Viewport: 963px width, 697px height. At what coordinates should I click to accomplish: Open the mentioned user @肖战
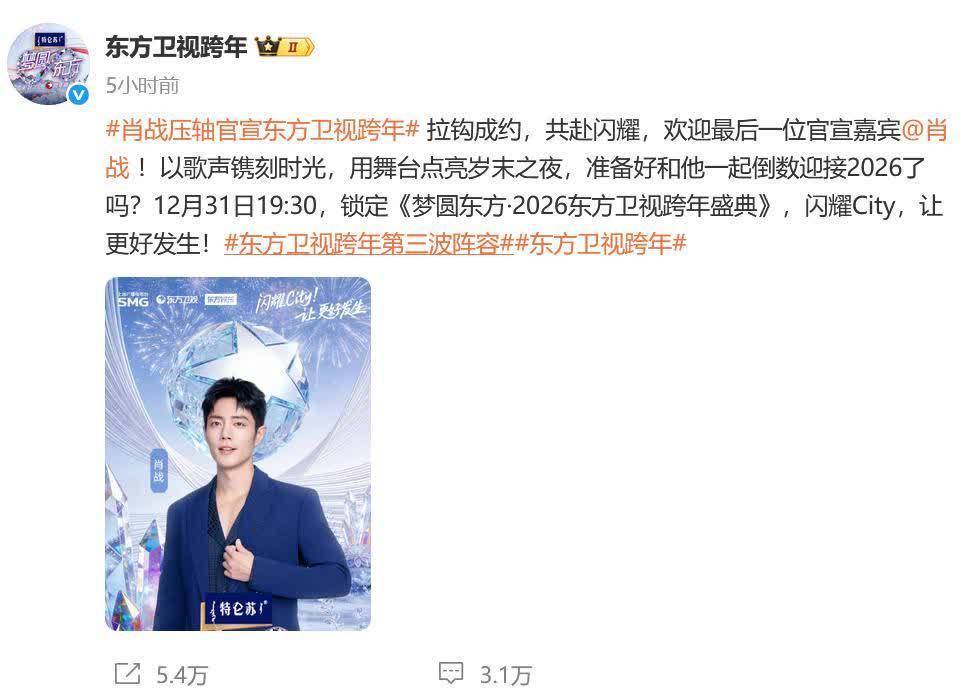[924, 129]
